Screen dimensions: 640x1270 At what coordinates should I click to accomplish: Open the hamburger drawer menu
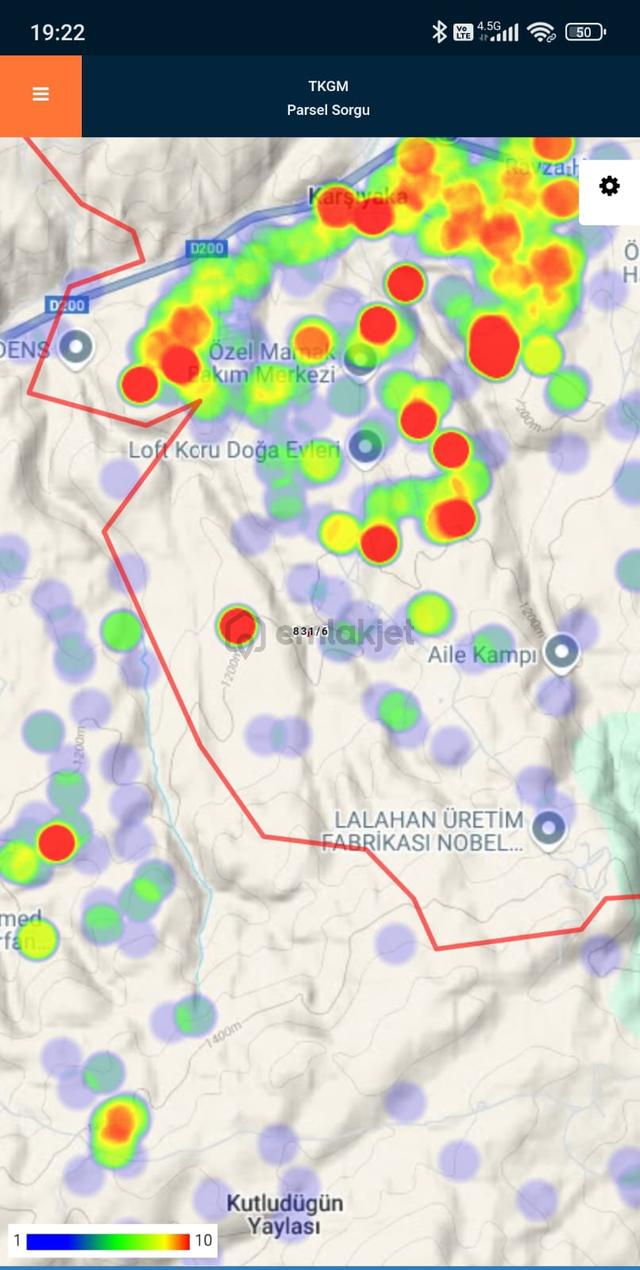tap(41, 95)
